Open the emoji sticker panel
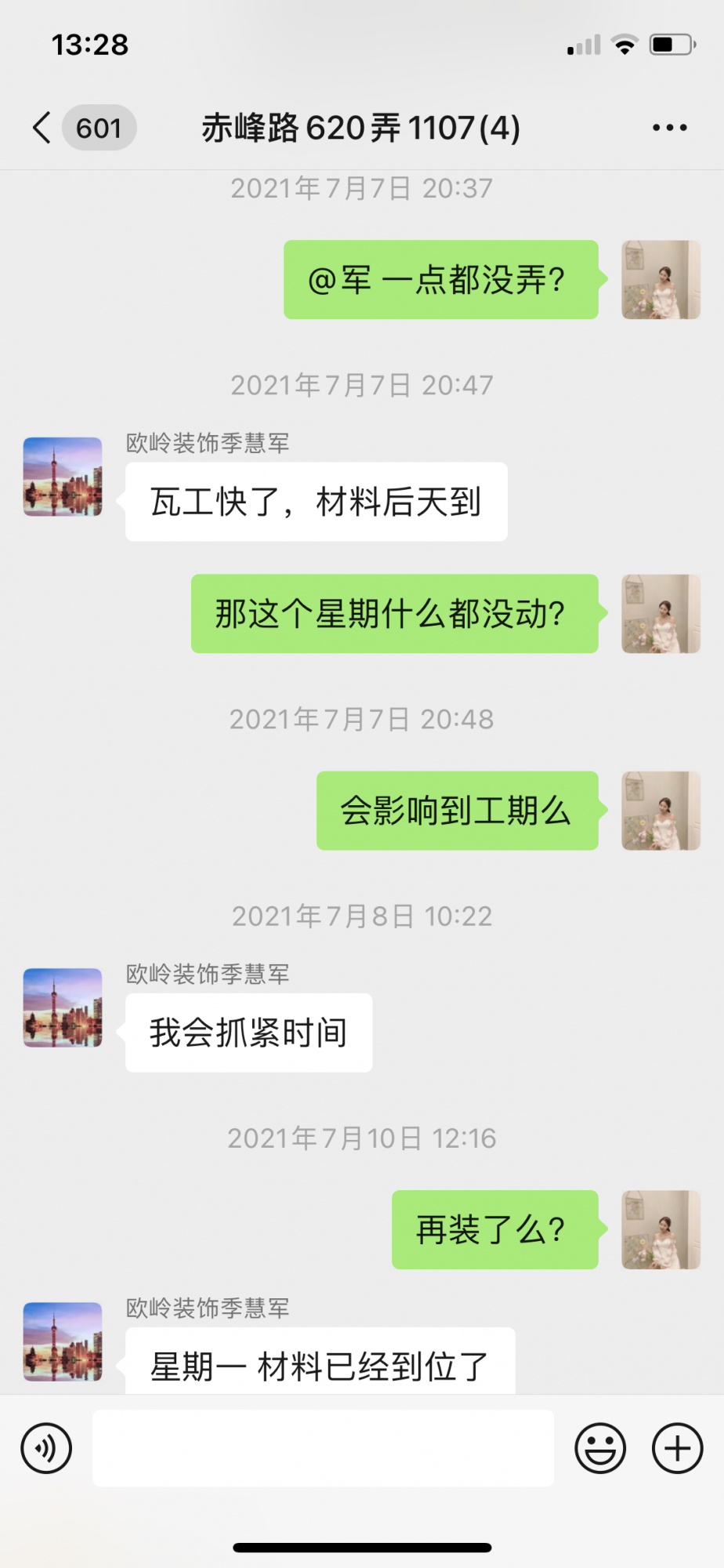724x1568 pixels. 600,1448
